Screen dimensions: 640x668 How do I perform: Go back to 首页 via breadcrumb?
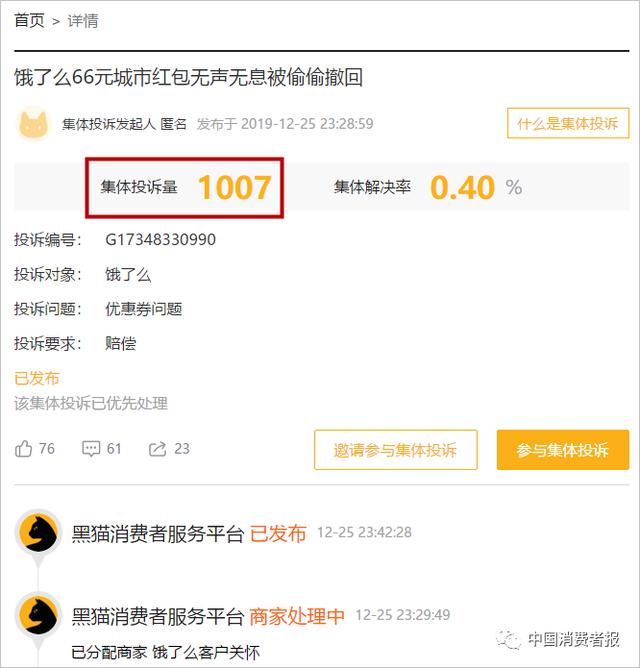pos(28,20)
